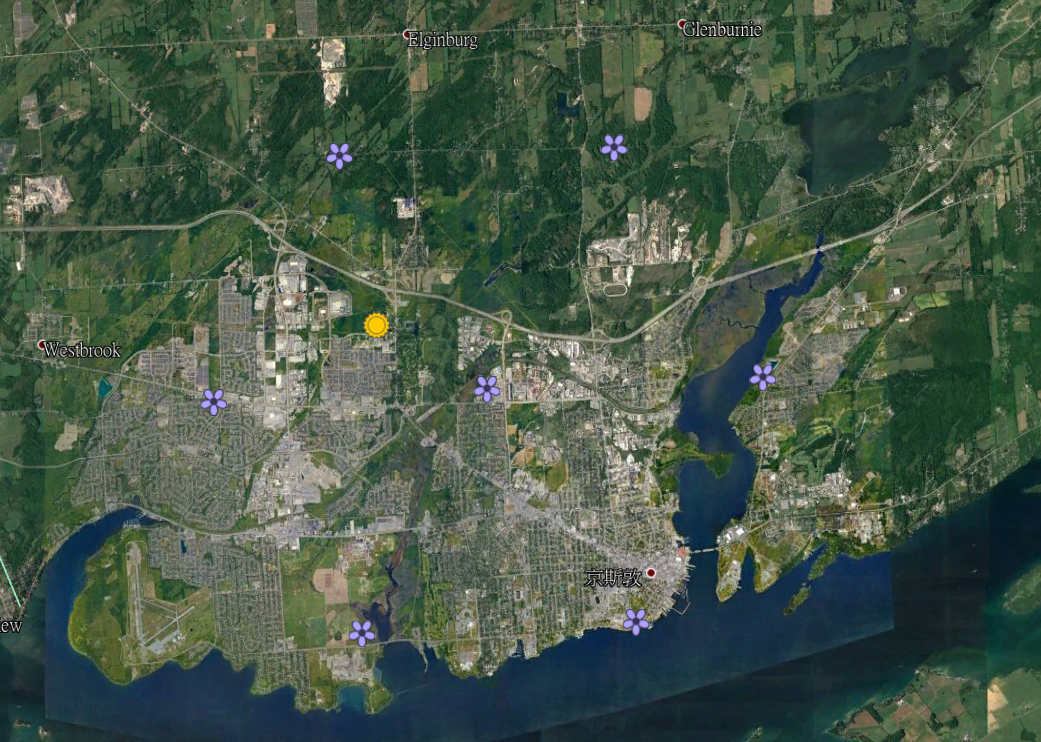
Task: Tap the flower placemark southwest of Glenburnie
Action: pos(614,147)
